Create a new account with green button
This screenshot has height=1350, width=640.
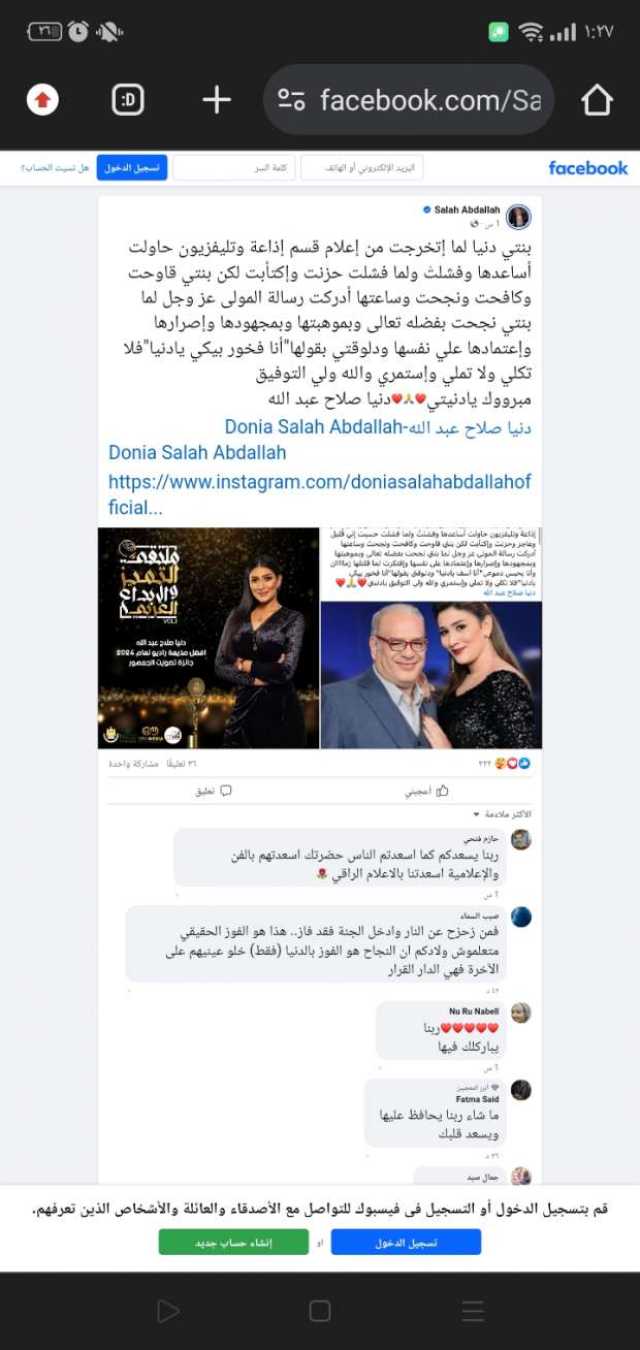234,1242
